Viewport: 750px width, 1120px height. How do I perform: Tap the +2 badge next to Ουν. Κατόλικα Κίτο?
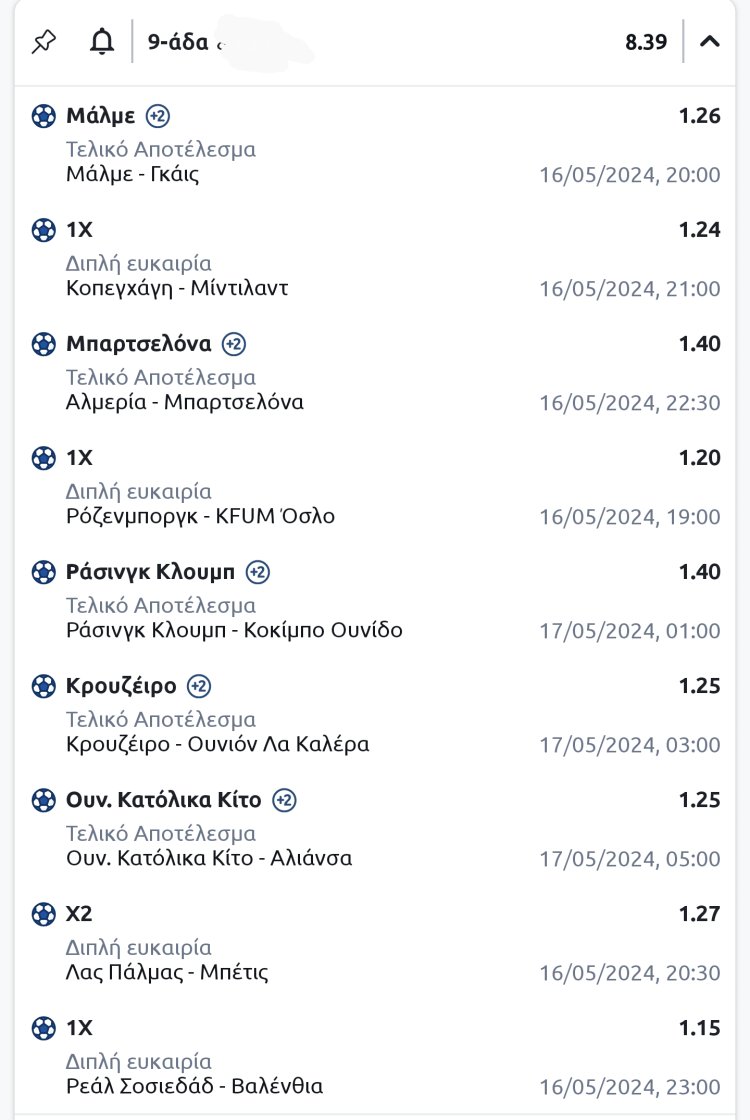[x=284, y=800]
